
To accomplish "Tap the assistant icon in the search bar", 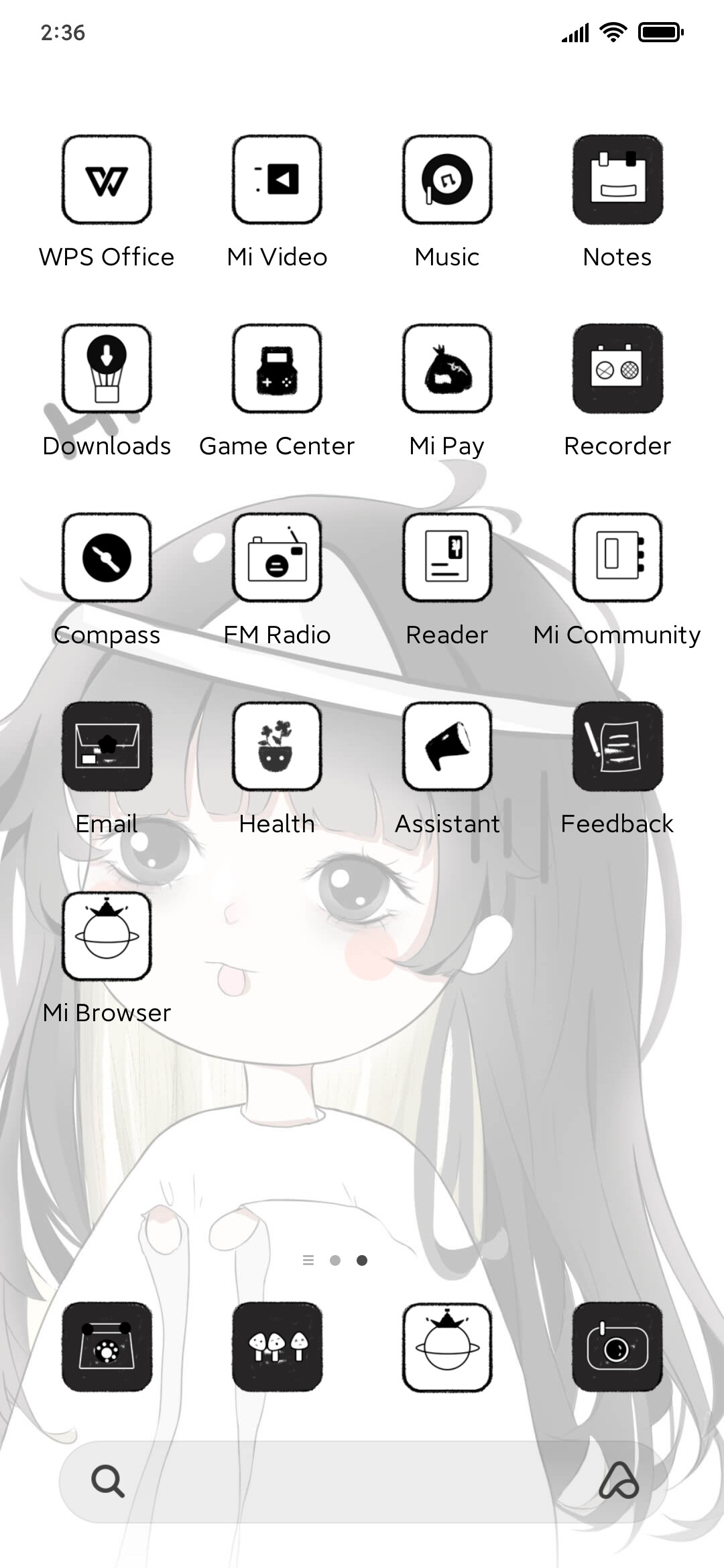I will click(x=619, y=1481).
